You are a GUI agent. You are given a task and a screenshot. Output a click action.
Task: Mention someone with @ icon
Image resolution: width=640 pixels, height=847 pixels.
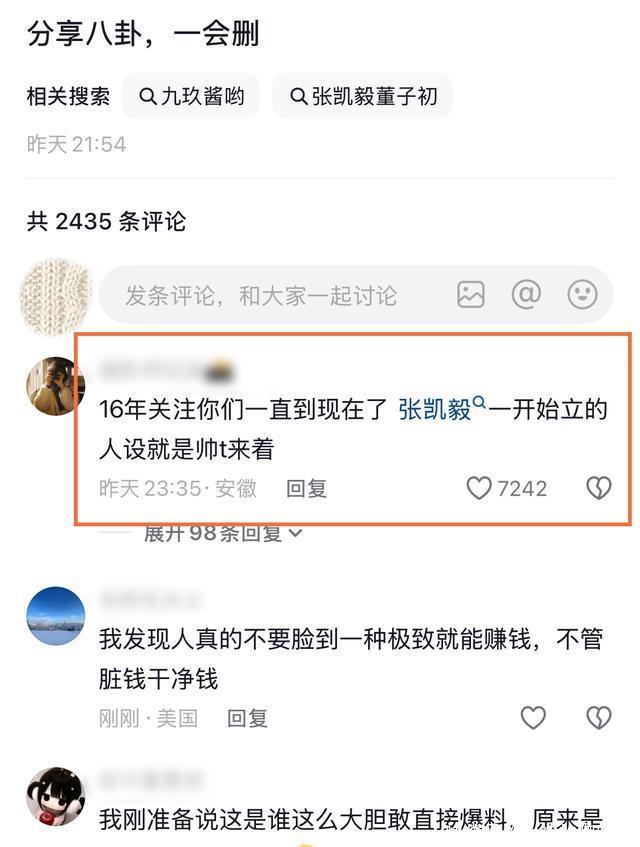[526, 294]
